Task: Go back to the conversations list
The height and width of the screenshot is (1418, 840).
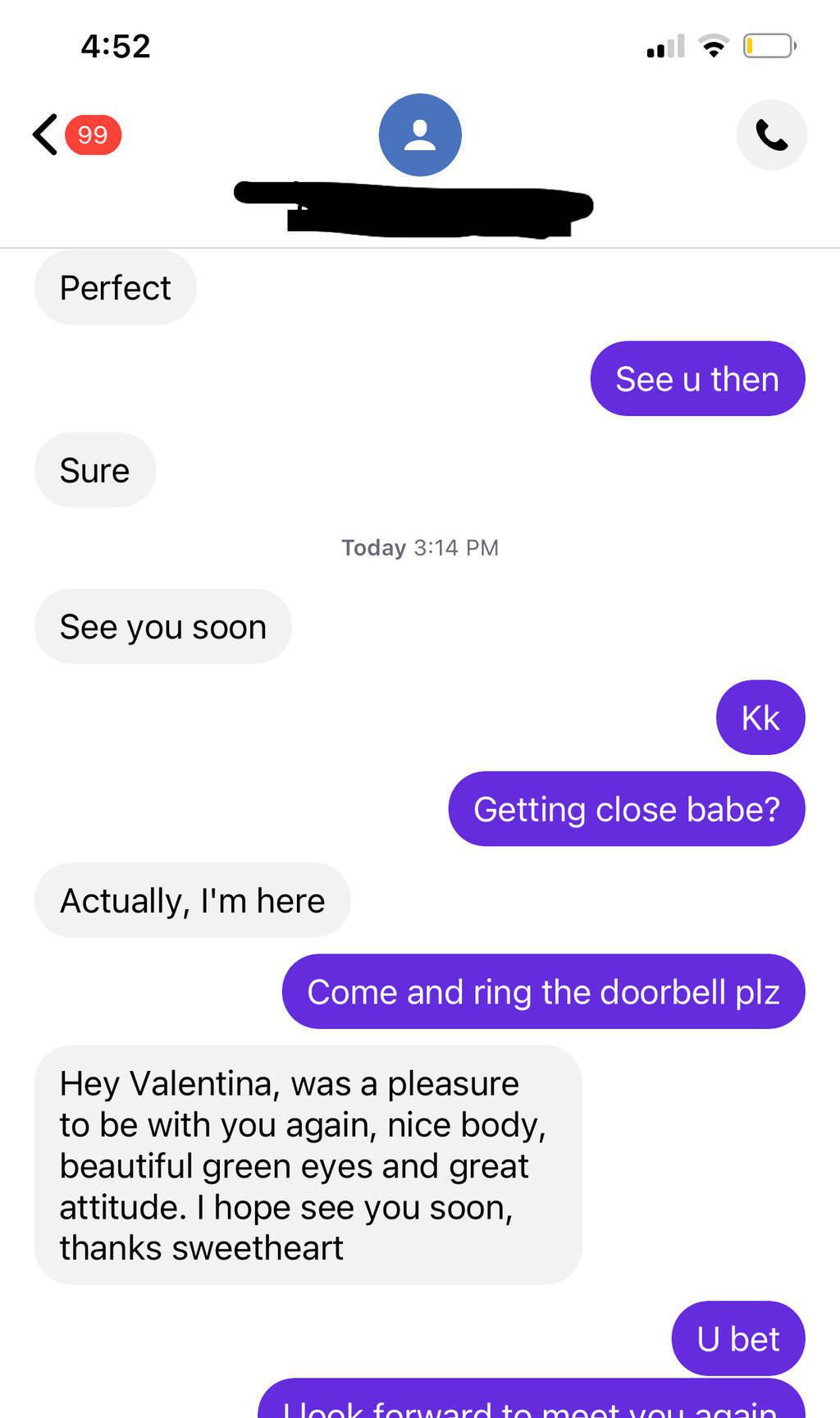Action: click(x=46, y=135)
